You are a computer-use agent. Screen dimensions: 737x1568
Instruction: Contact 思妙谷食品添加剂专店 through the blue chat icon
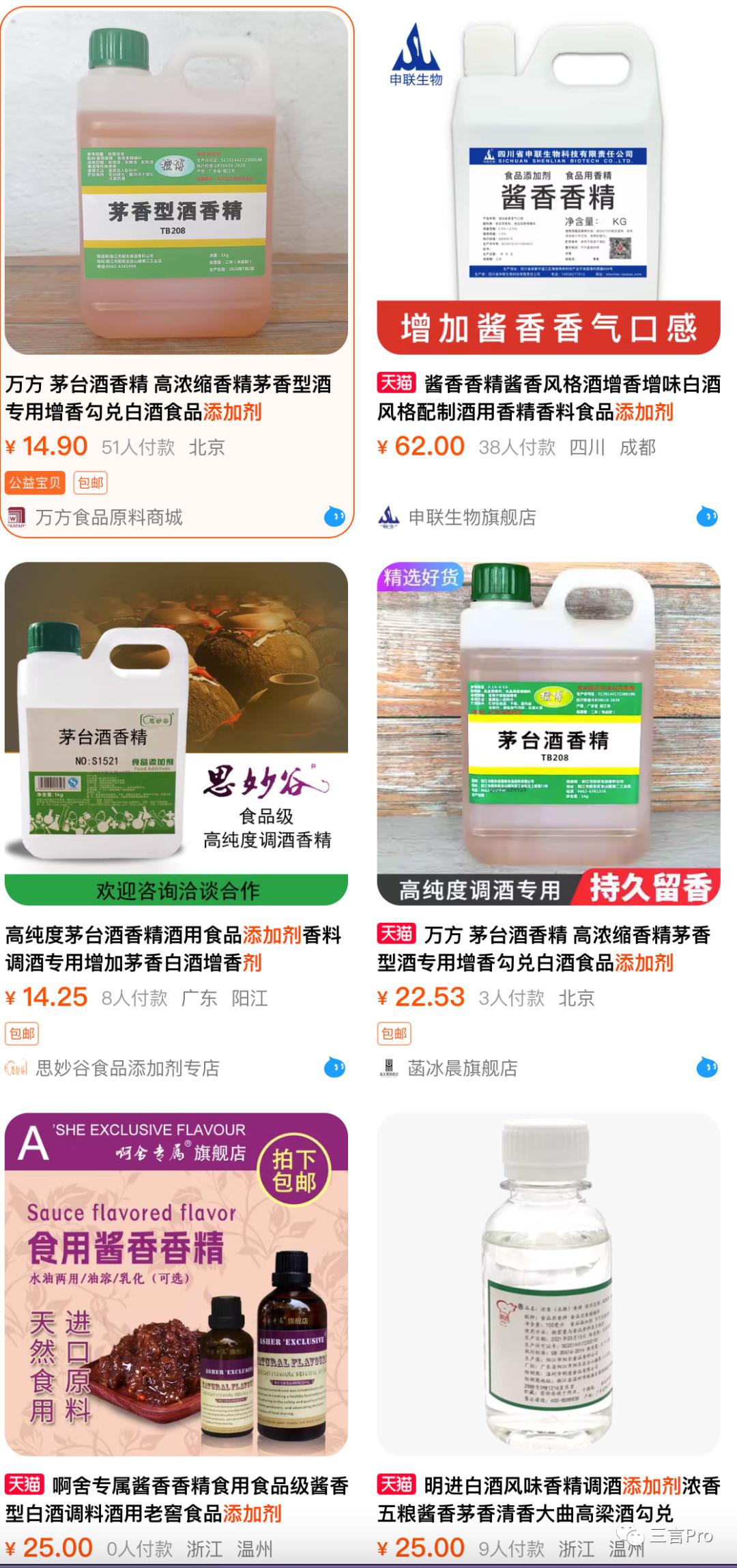334,1068
